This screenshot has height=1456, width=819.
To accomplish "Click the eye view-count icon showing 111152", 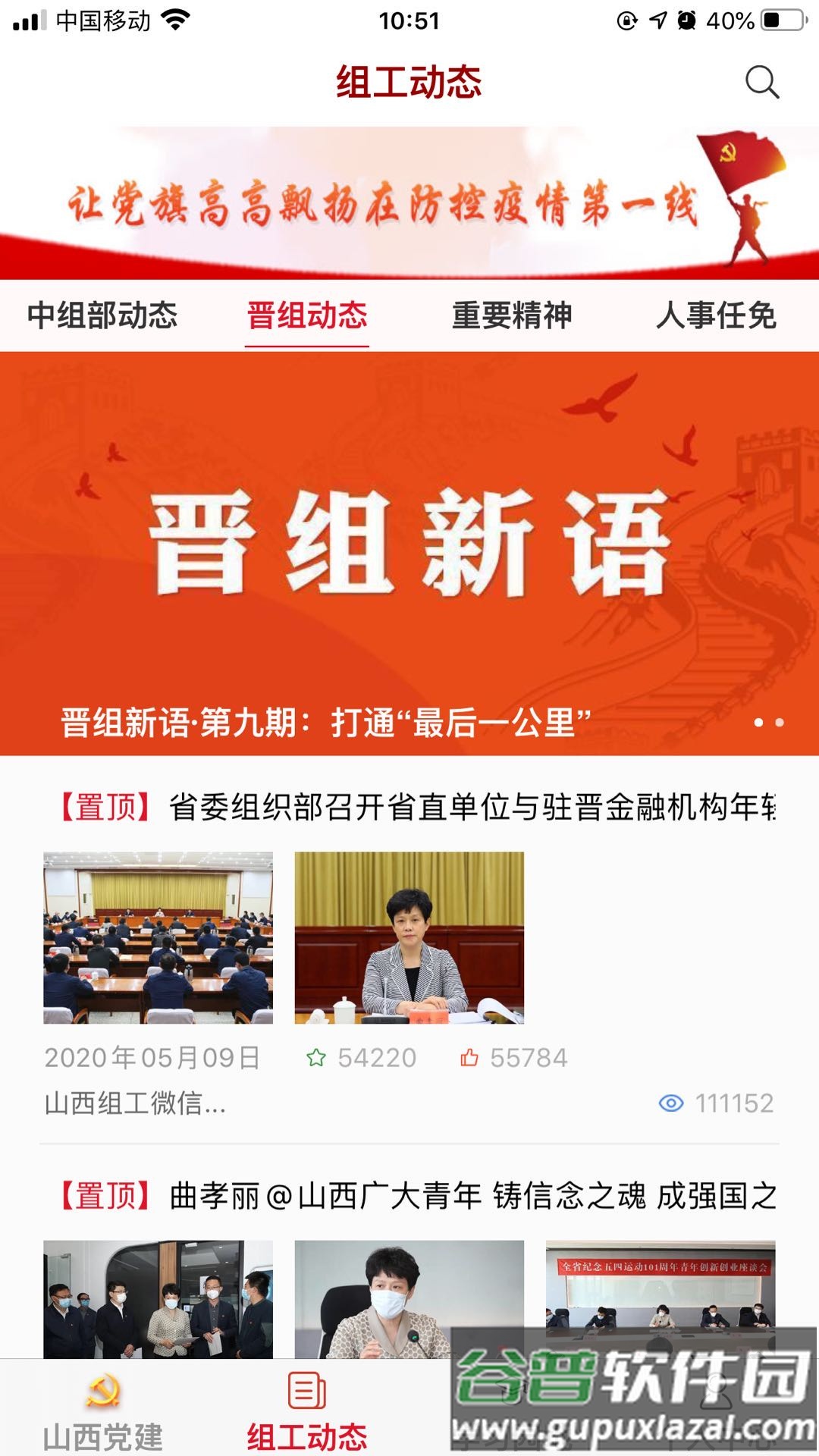I will [670, 1105].
